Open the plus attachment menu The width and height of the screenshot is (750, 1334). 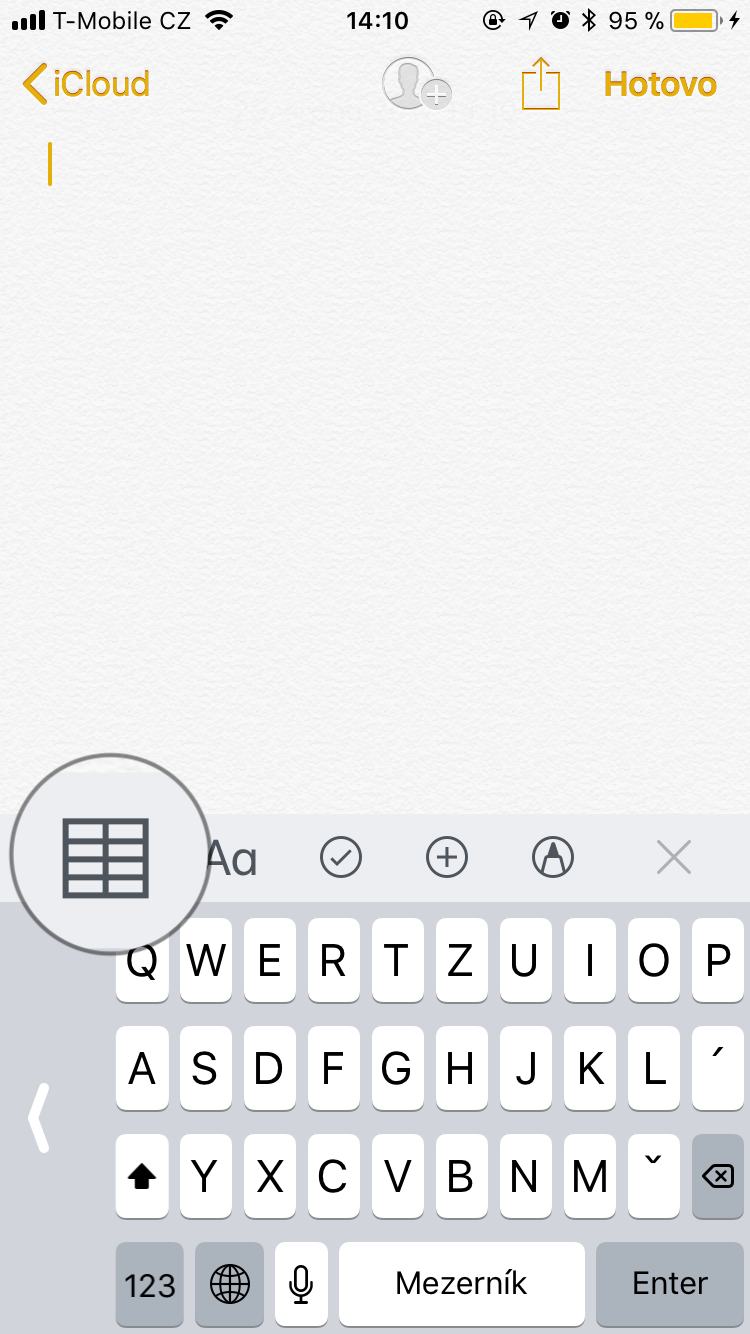click(447, 857)
